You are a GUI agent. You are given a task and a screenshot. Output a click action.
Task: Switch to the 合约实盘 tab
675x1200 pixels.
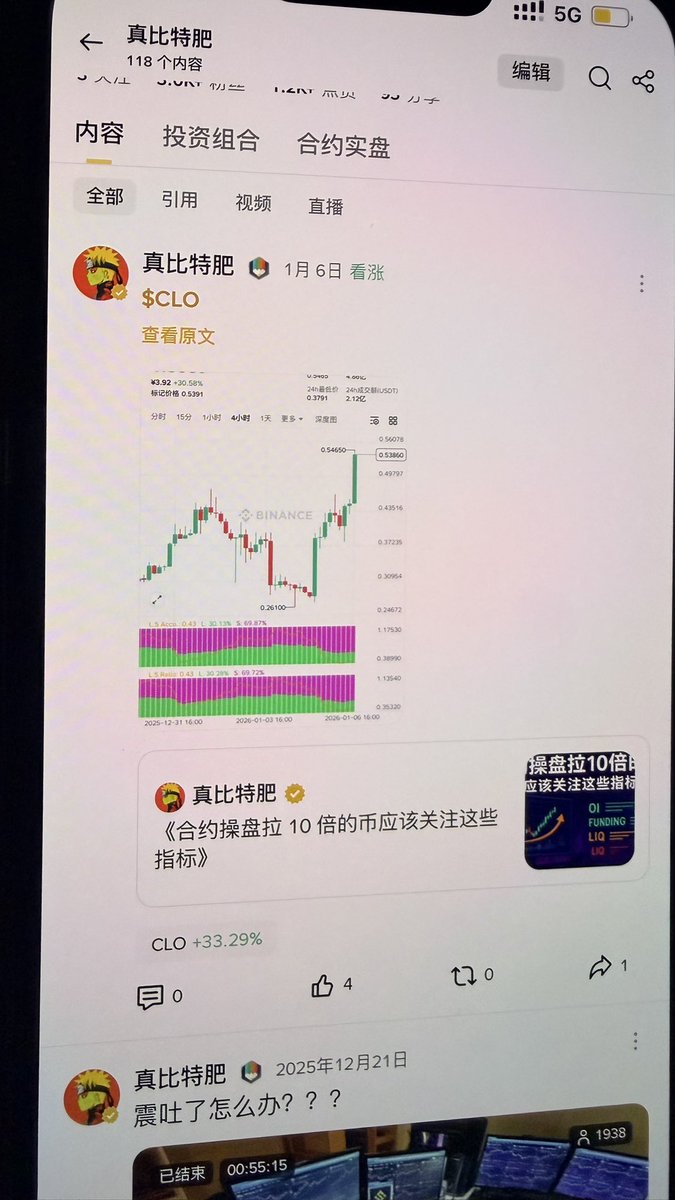(343, 146)
